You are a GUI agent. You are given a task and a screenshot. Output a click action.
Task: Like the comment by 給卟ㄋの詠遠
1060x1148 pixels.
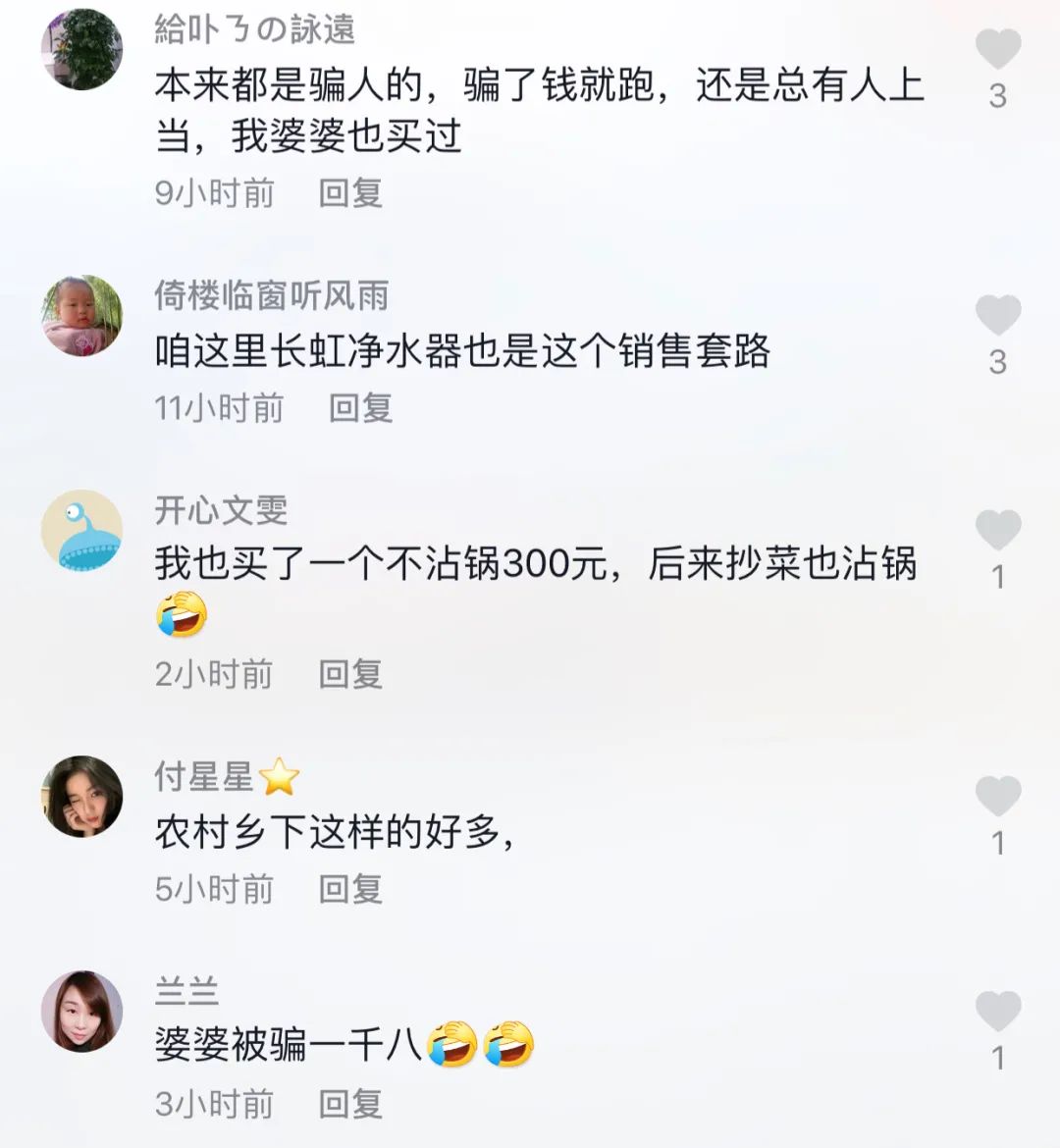click(997, 49)
